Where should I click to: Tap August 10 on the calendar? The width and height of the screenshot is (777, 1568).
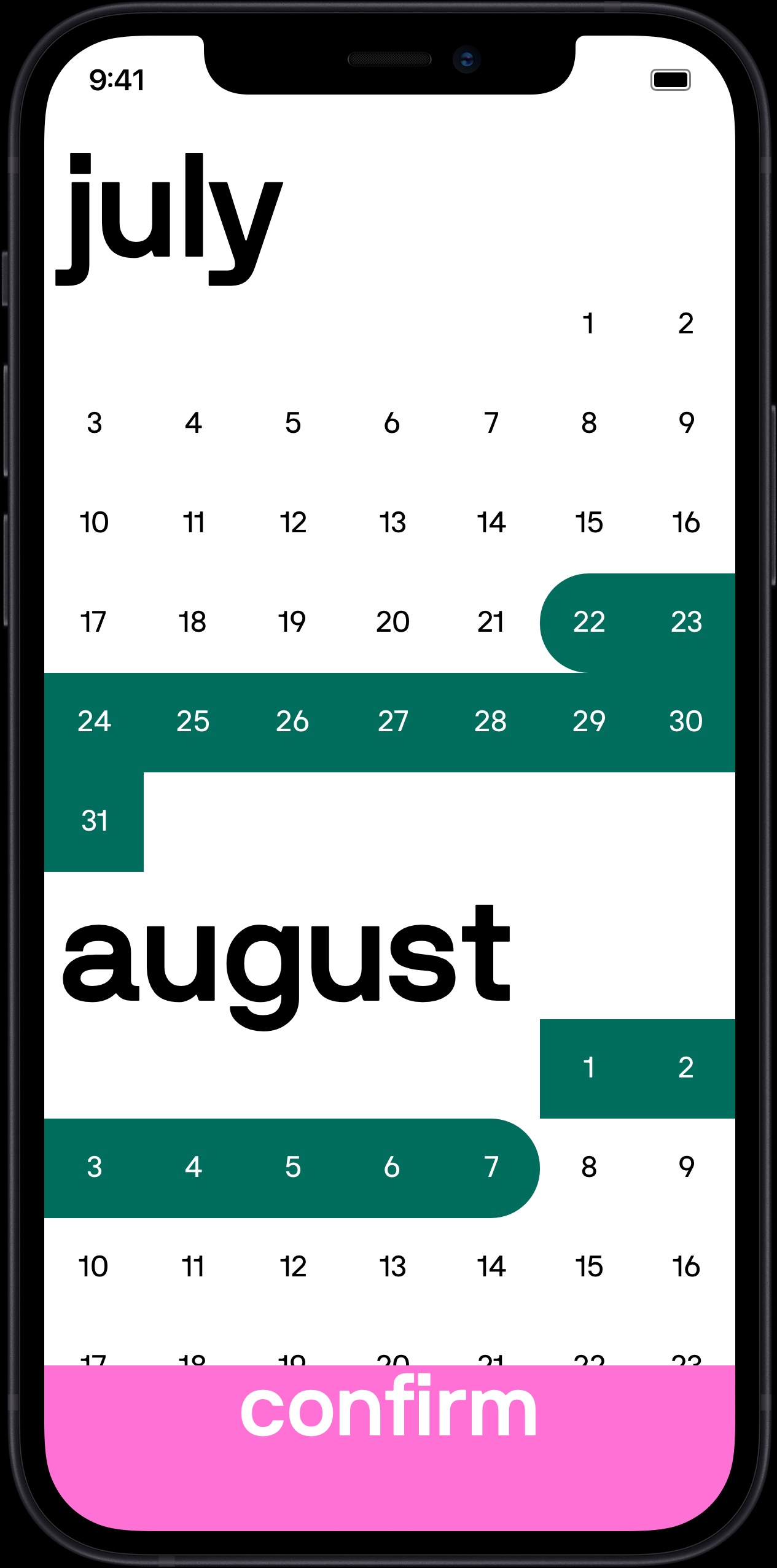tap(94, 1267)
